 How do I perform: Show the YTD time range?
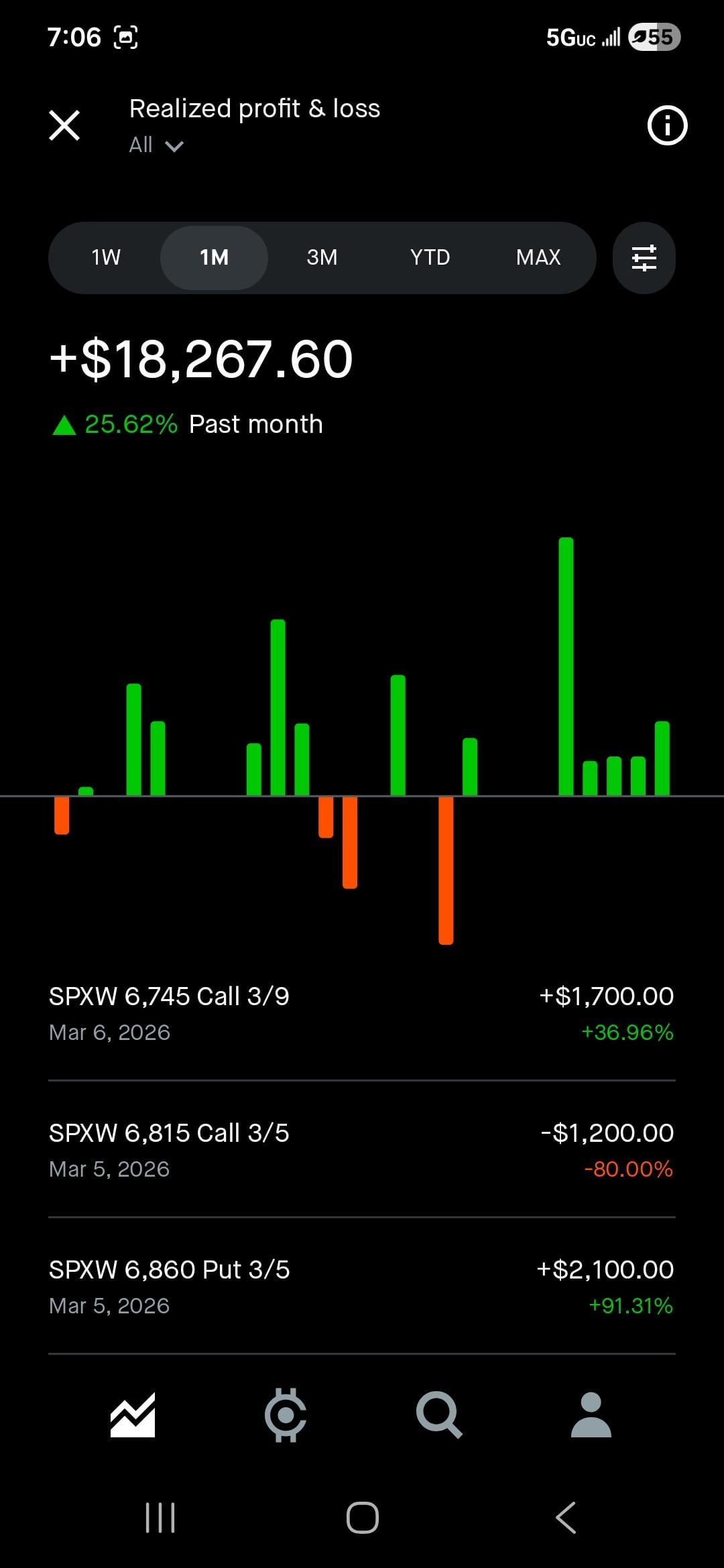[x=430, y=257]
